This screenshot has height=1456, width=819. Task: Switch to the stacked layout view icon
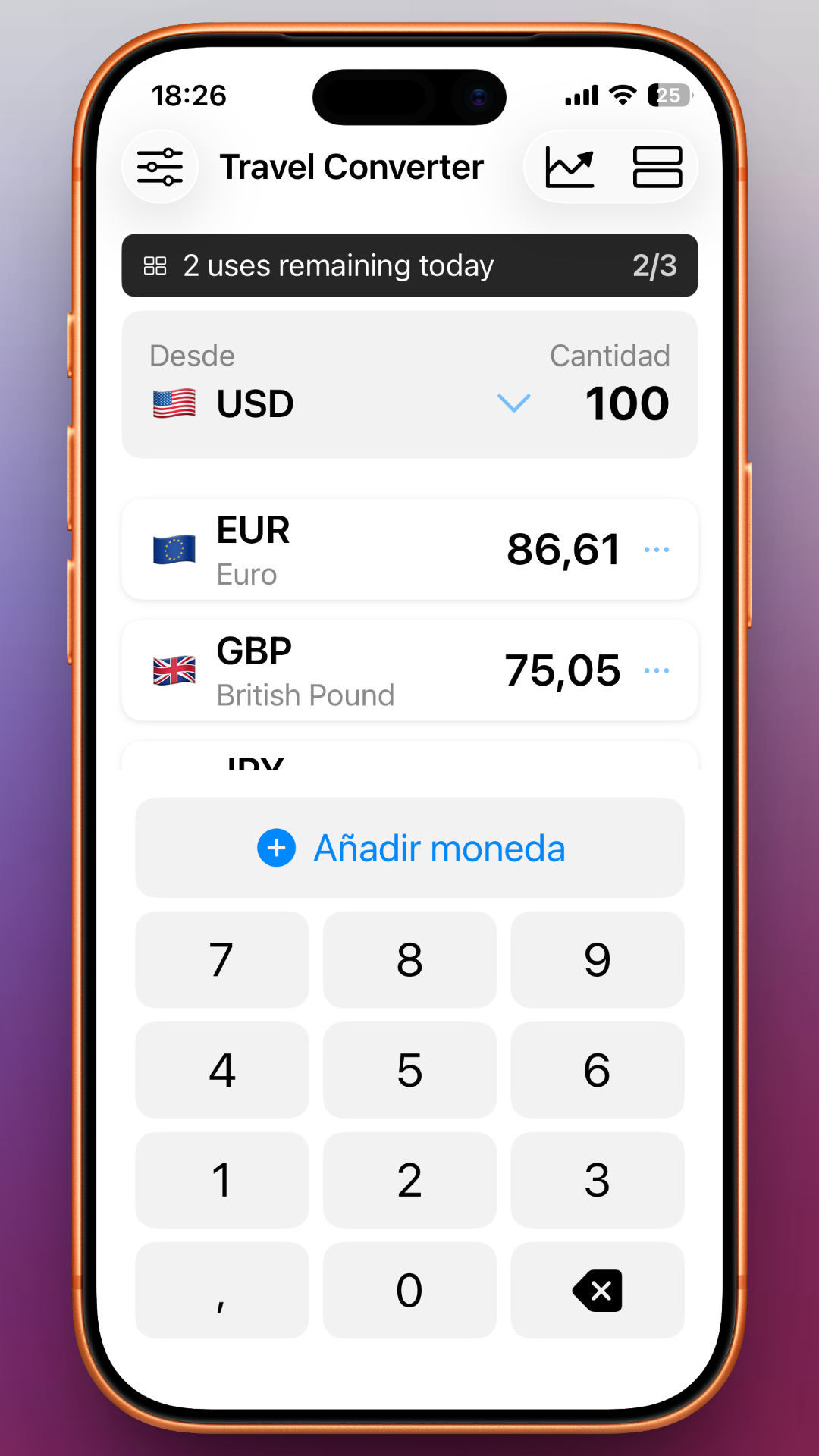tap(657, 166)
